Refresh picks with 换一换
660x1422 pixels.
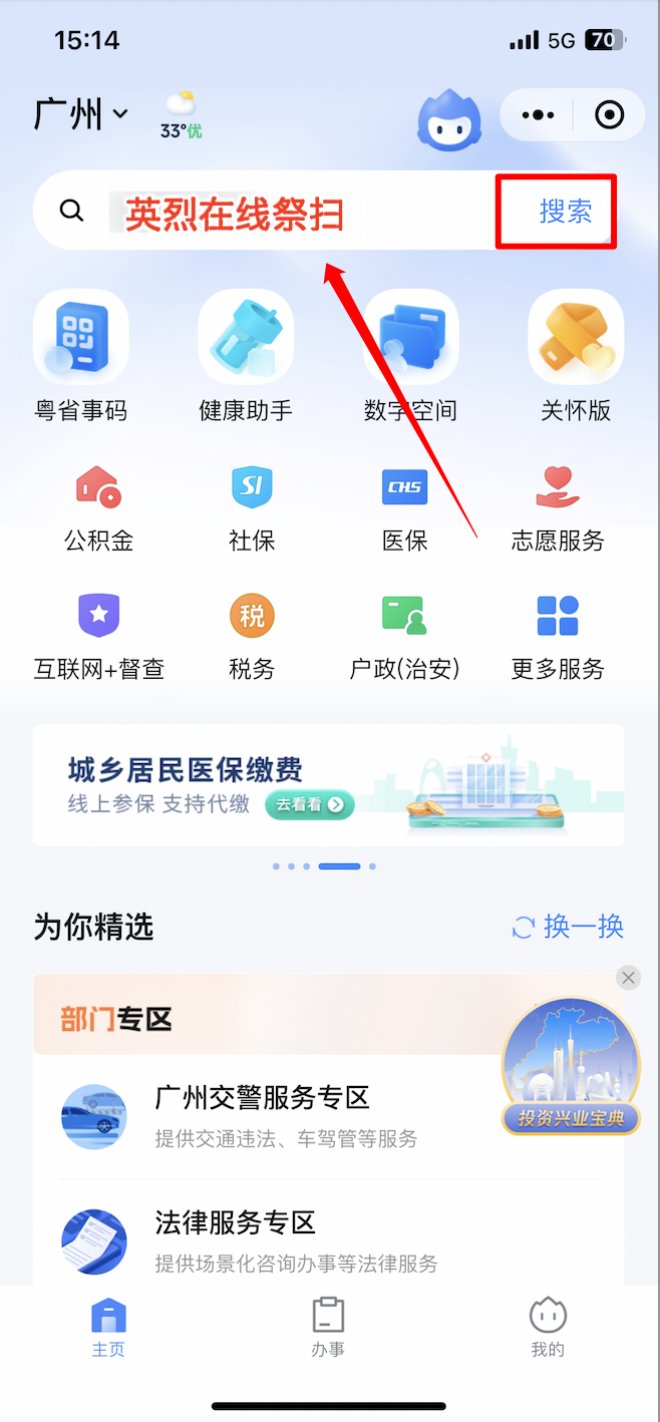(568, 927)
